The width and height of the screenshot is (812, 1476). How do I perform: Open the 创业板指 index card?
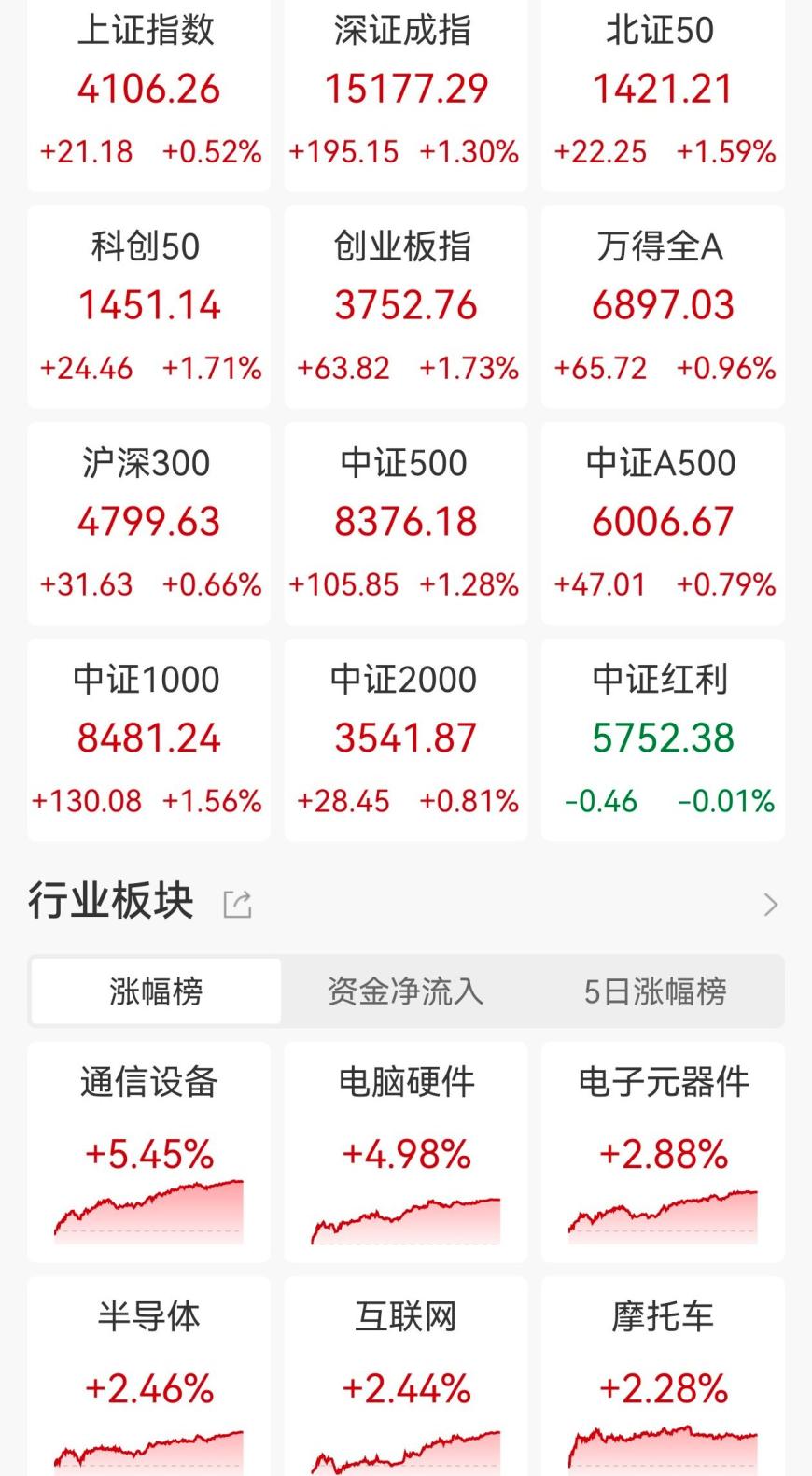[405, 305]
